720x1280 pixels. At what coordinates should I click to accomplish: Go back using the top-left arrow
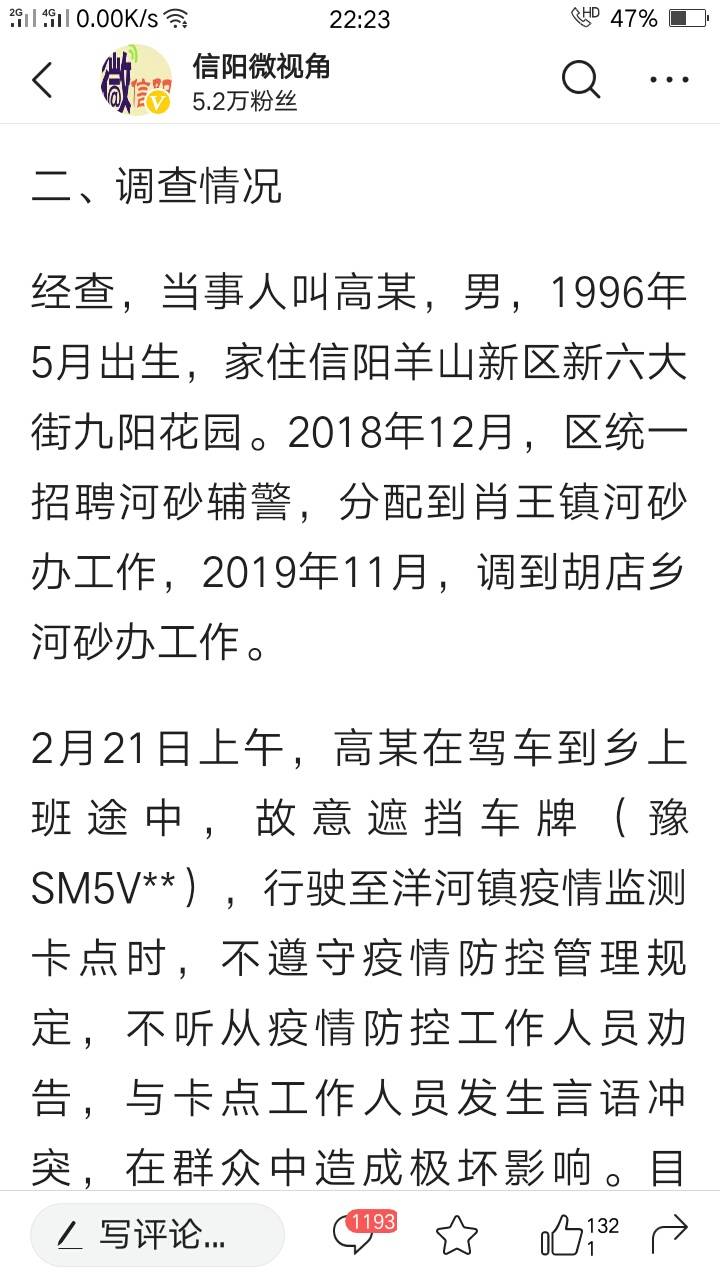coord(42,79)
